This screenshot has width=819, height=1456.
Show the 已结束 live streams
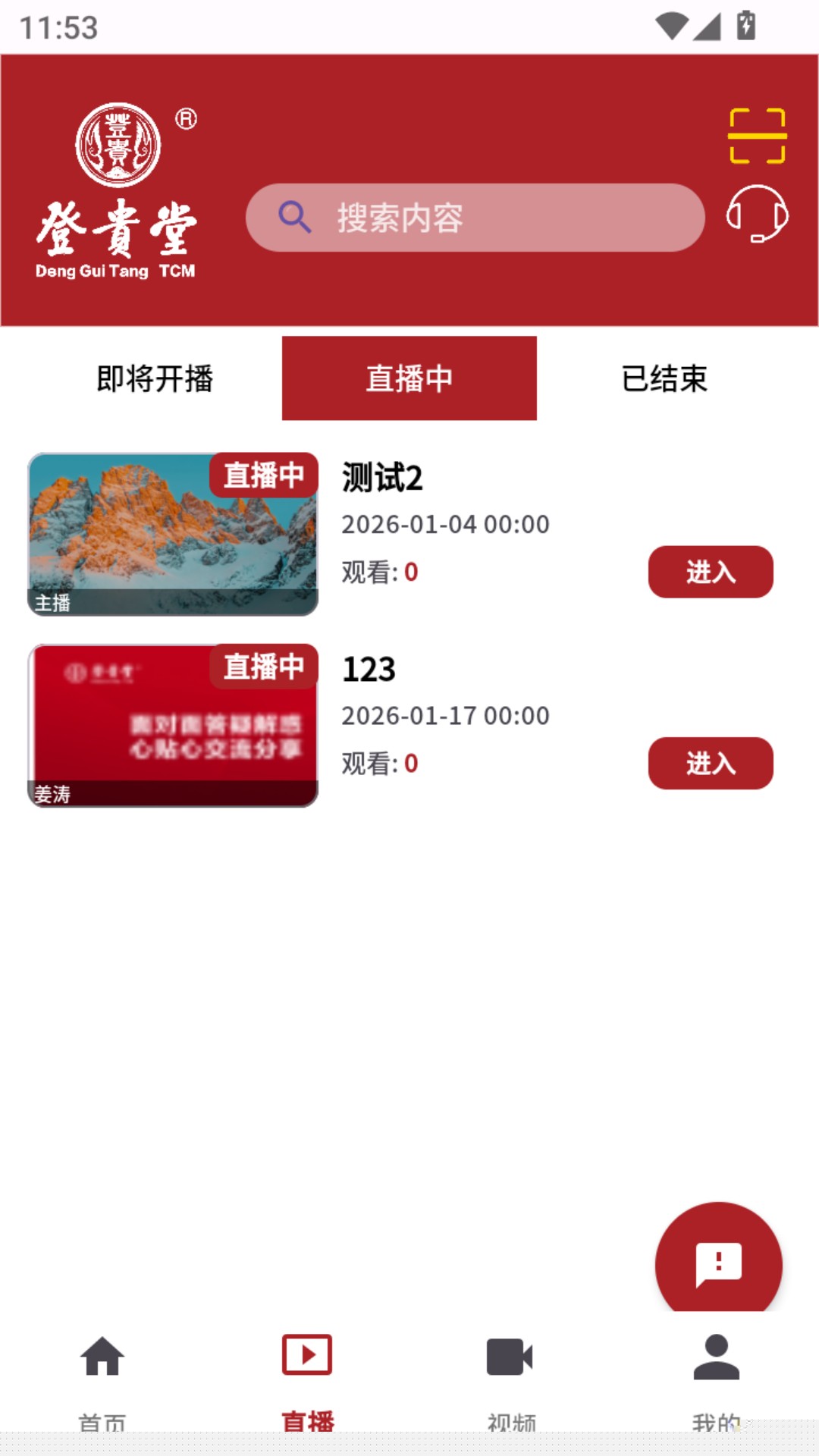664,378
